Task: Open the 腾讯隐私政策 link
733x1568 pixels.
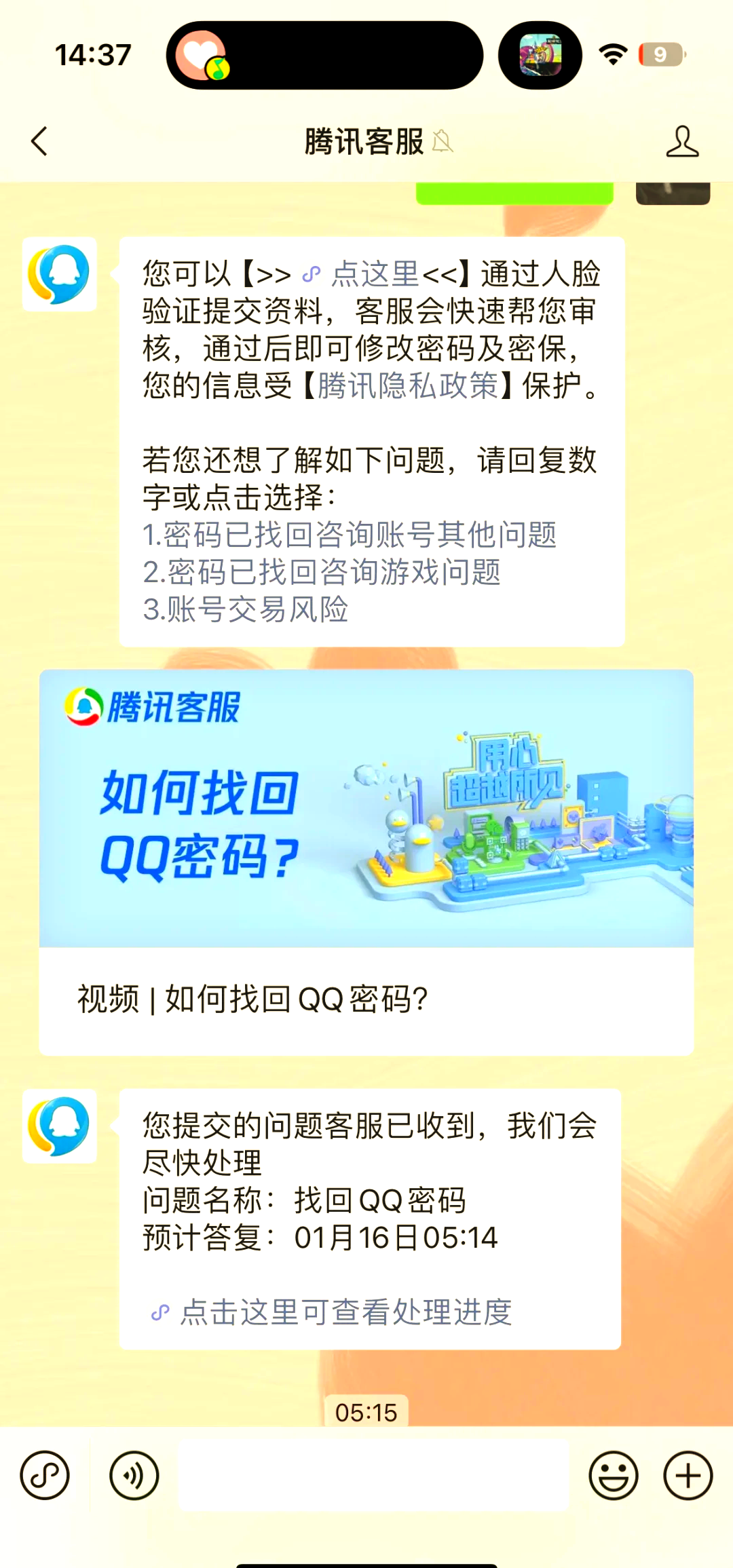Action: tap(408, 386)
